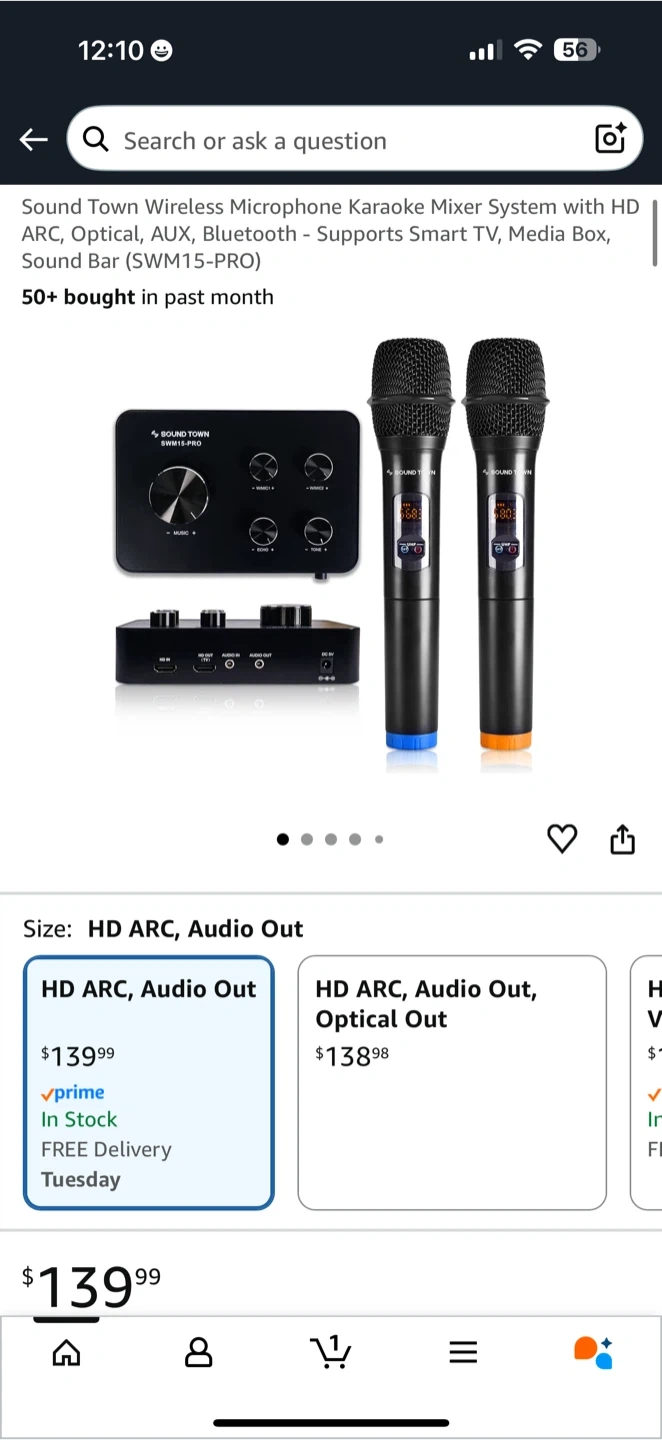Go back using the arrow icon
The height and width of the screenshot is (1440, 662).
click(34, 140)
